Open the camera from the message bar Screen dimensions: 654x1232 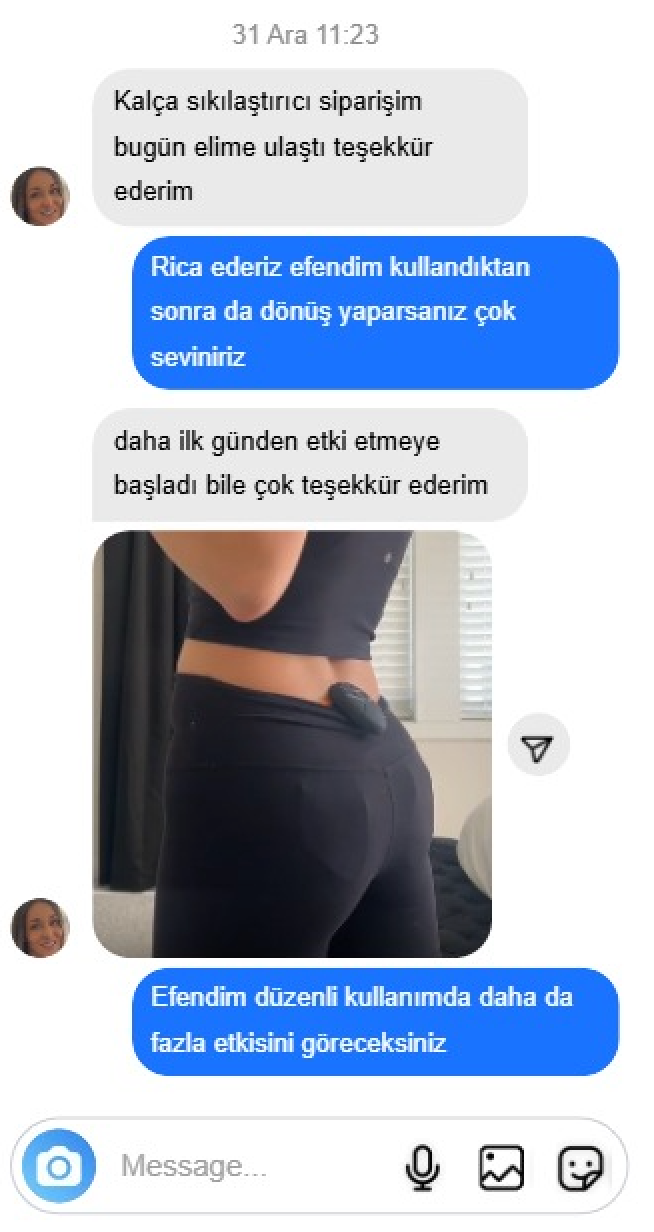(59, 1166)
